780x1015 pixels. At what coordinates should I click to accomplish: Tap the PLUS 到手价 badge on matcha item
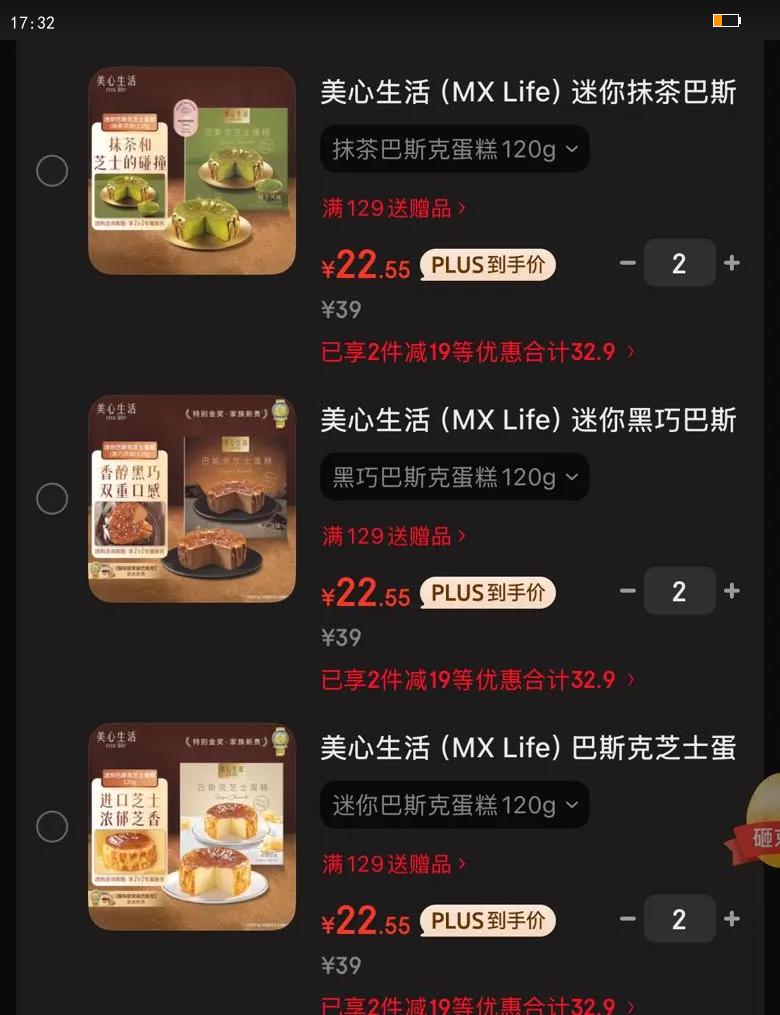click(487, 265)
